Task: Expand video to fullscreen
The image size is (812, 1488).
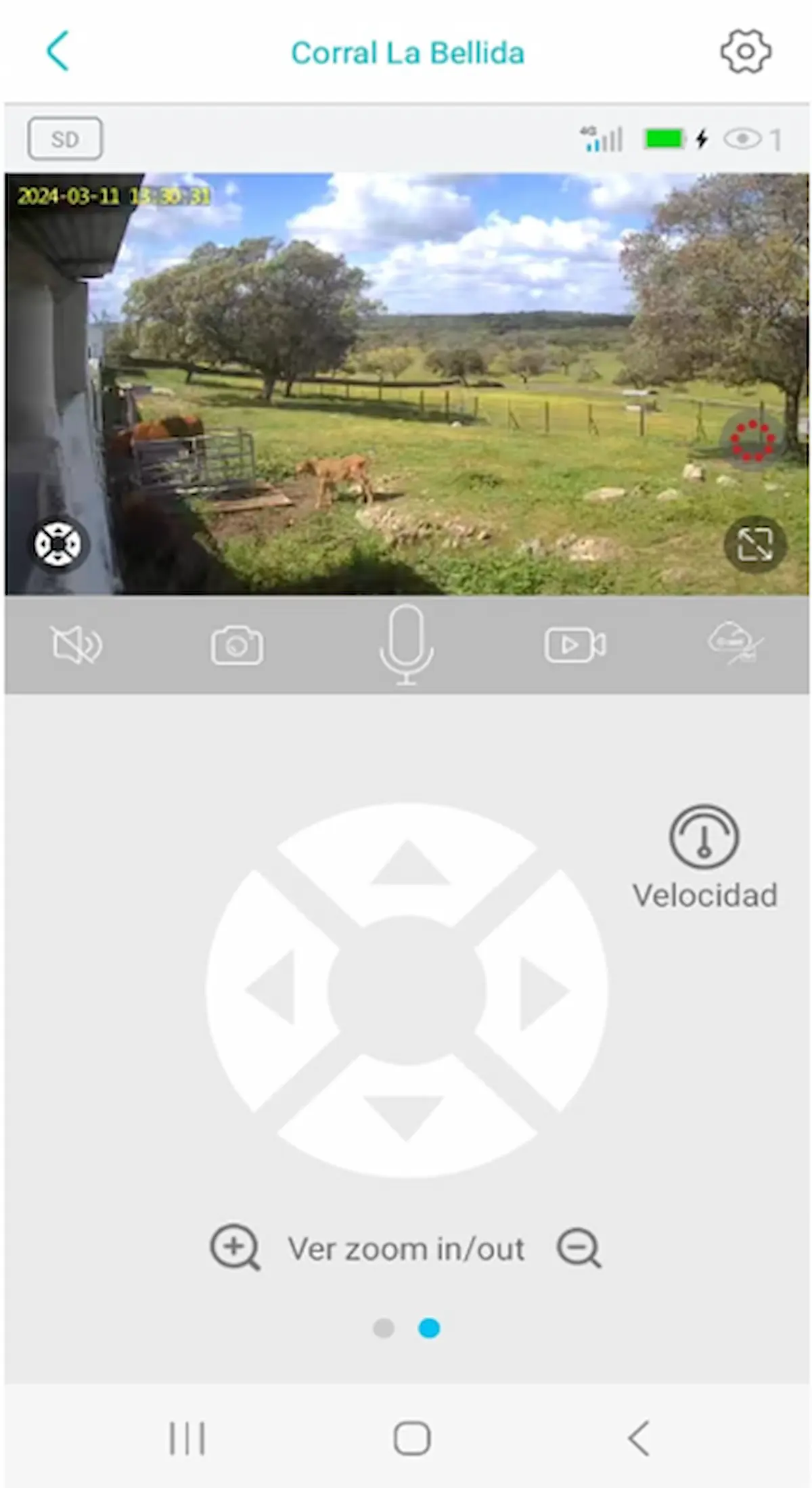Action: coord(754,544)
